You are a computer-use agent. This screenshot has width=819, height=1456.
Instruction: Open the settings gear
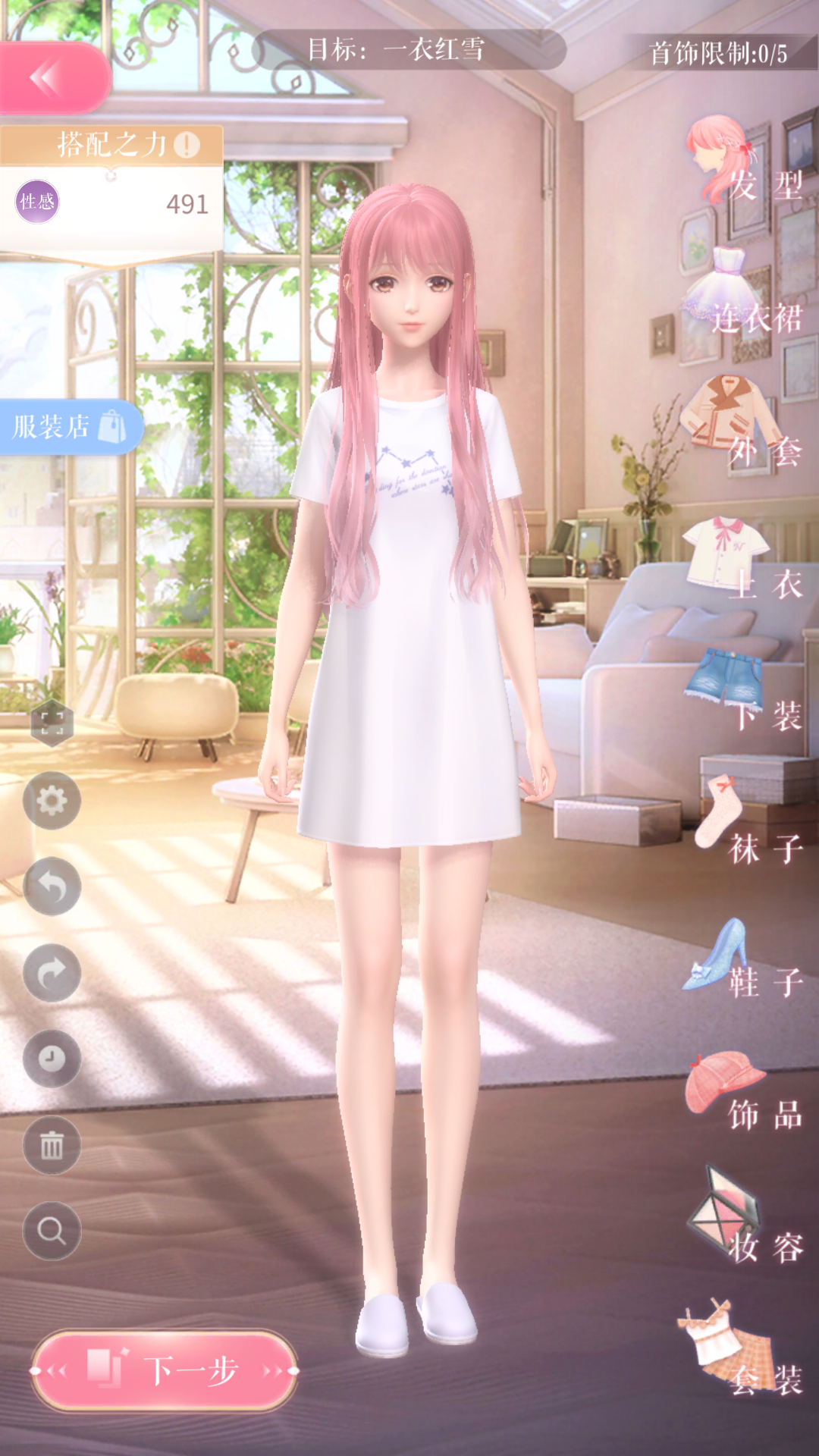point(52,801)
